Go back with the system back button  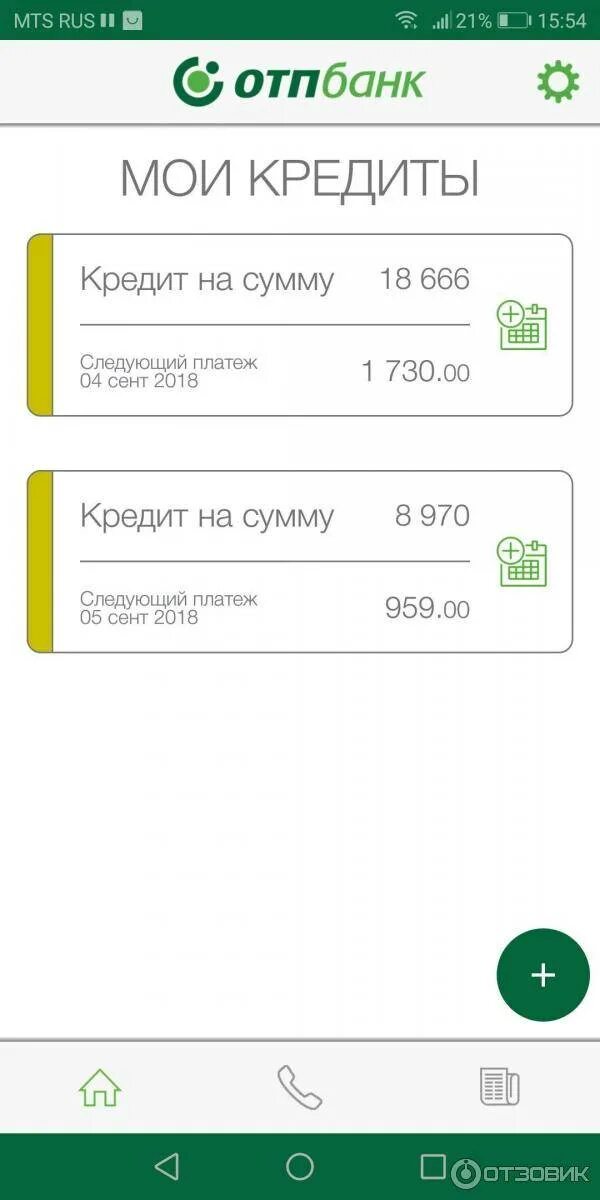click(167, 1166)
